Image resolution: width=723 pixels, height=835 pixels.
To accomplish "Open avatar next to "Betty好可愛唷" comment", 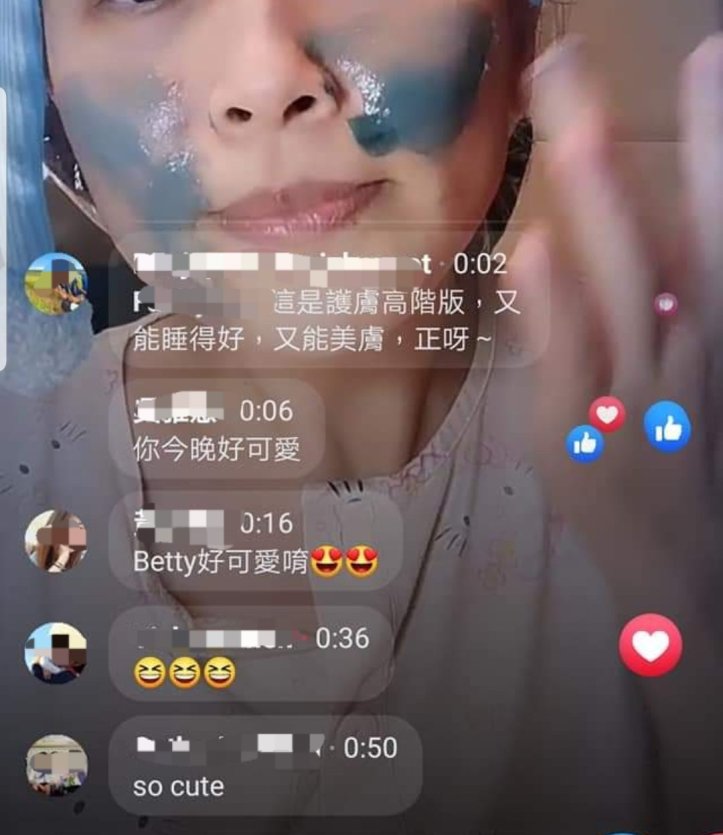I will tap(56, 541).
